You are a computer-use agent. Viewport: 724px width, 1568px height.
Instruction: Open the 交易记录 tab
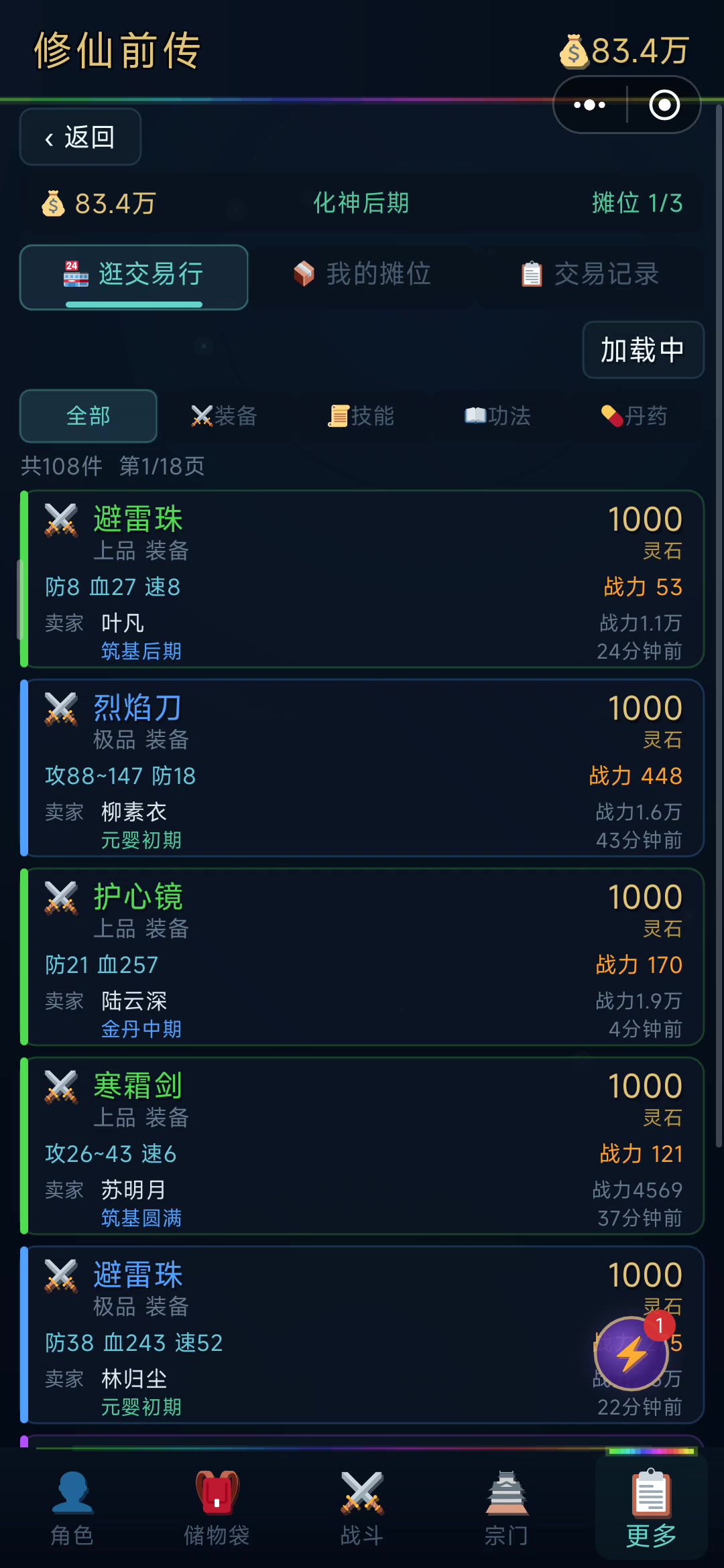pos(590,274)
